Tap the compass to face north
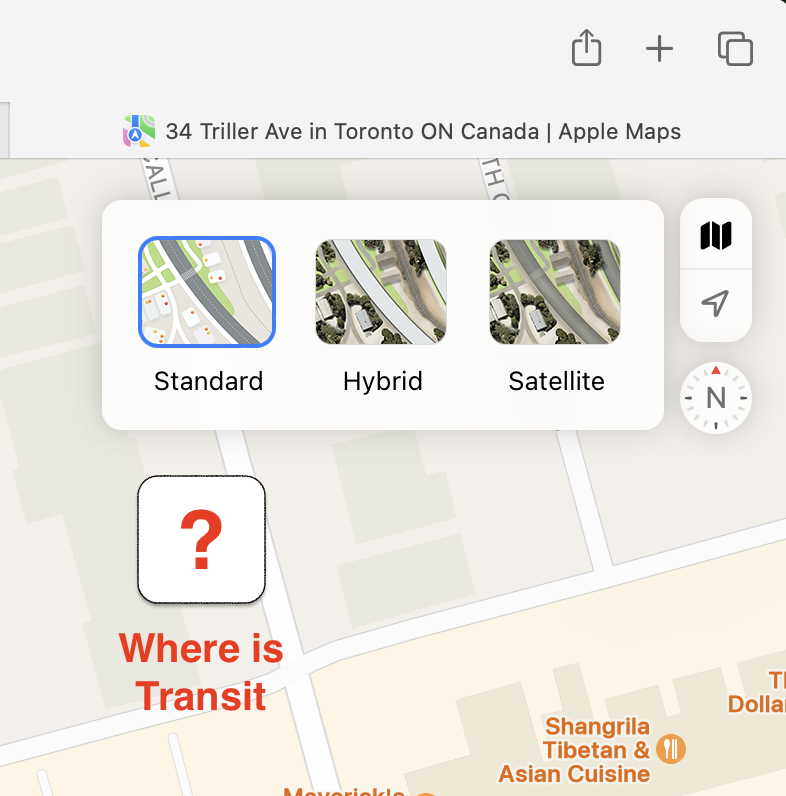 [x=715, y=398]
